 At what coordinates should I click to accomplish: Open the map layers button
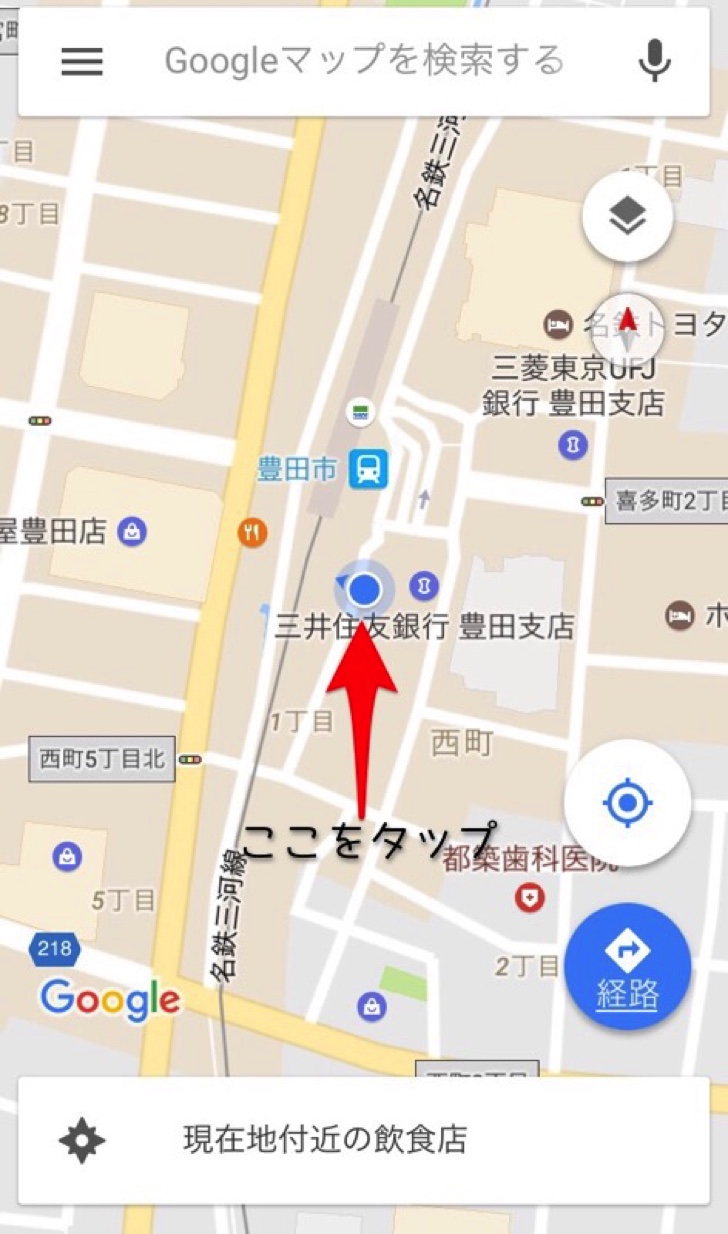click(627, 216)
